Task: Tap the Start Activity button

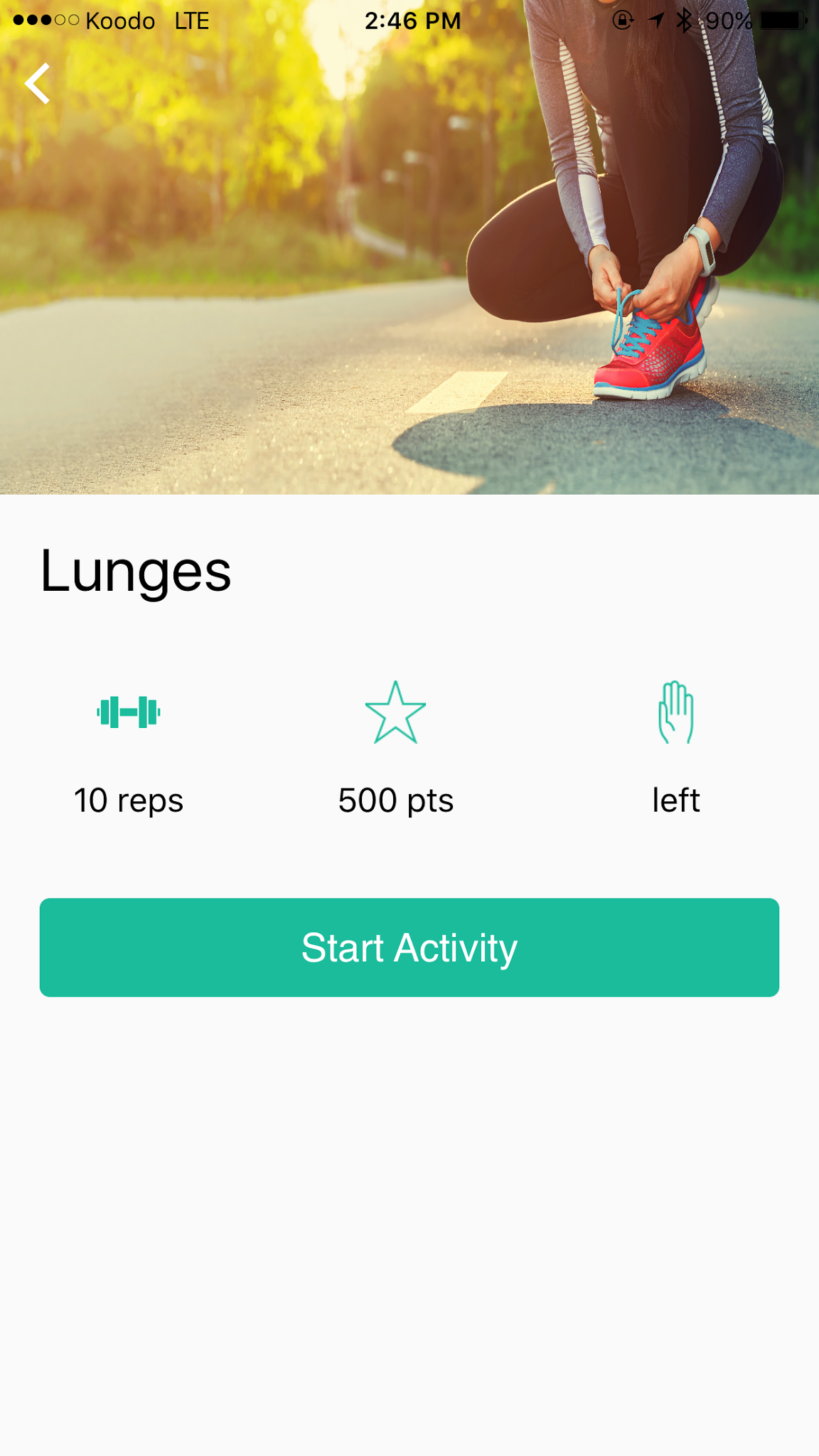Action: 409,947
